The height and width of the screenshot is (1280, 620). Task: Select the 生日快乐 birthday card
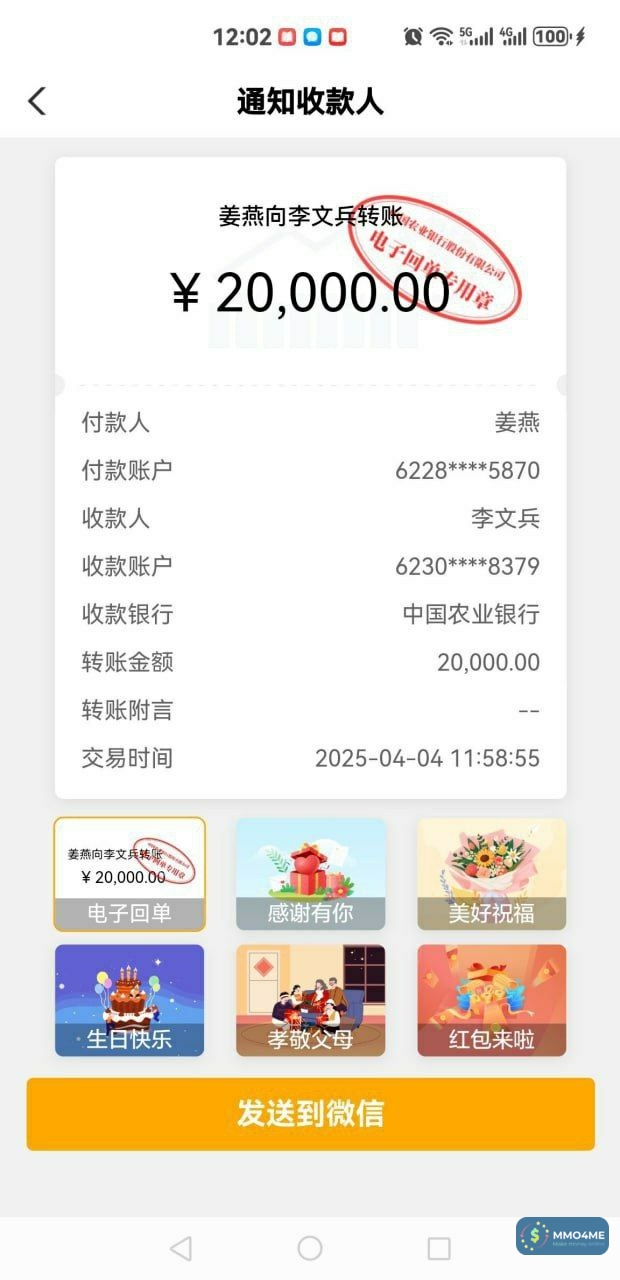tap(130, 1000)
